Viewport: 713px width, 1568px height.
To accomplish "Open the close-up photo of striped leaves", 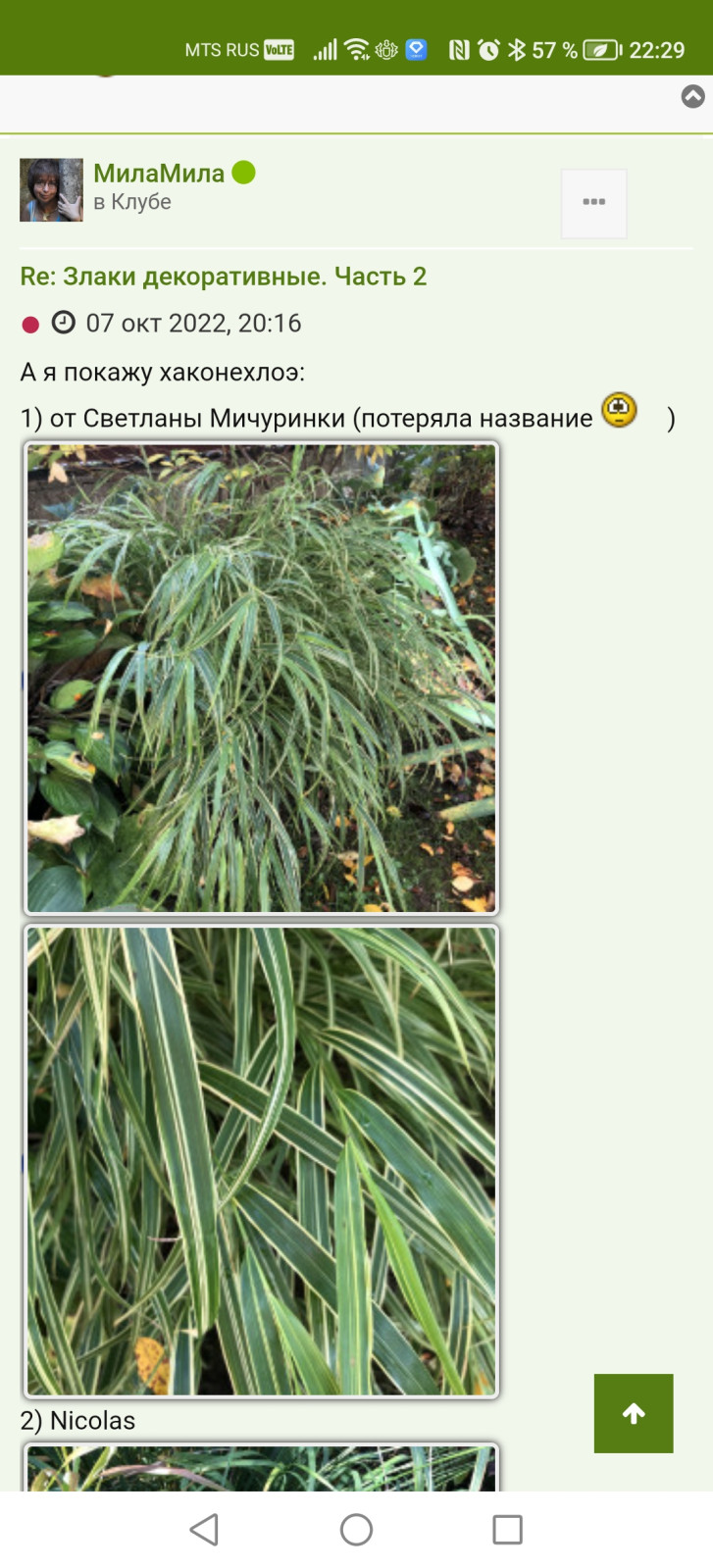I will coord(262,1161).
